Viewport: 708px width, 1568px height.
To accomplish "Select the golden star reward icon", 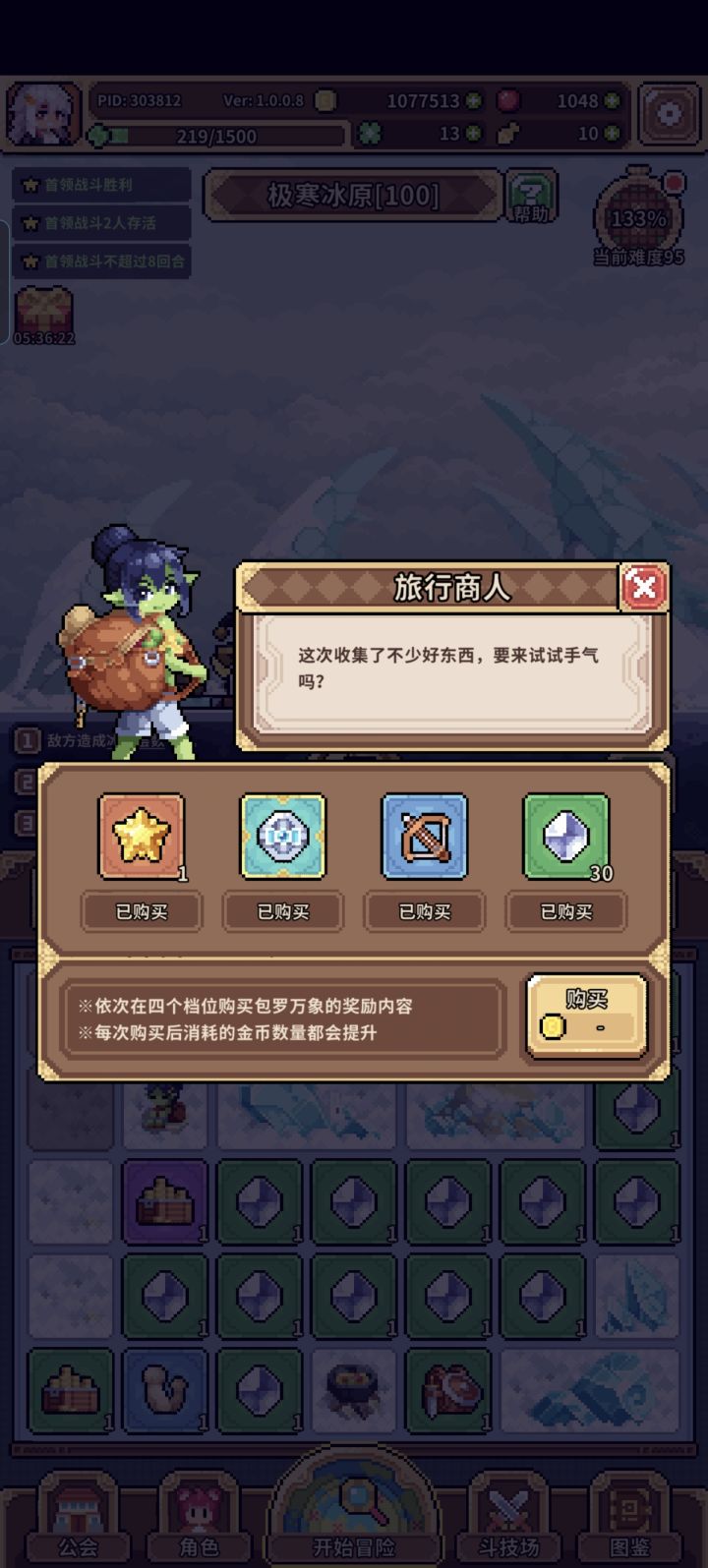I will 141,837.
